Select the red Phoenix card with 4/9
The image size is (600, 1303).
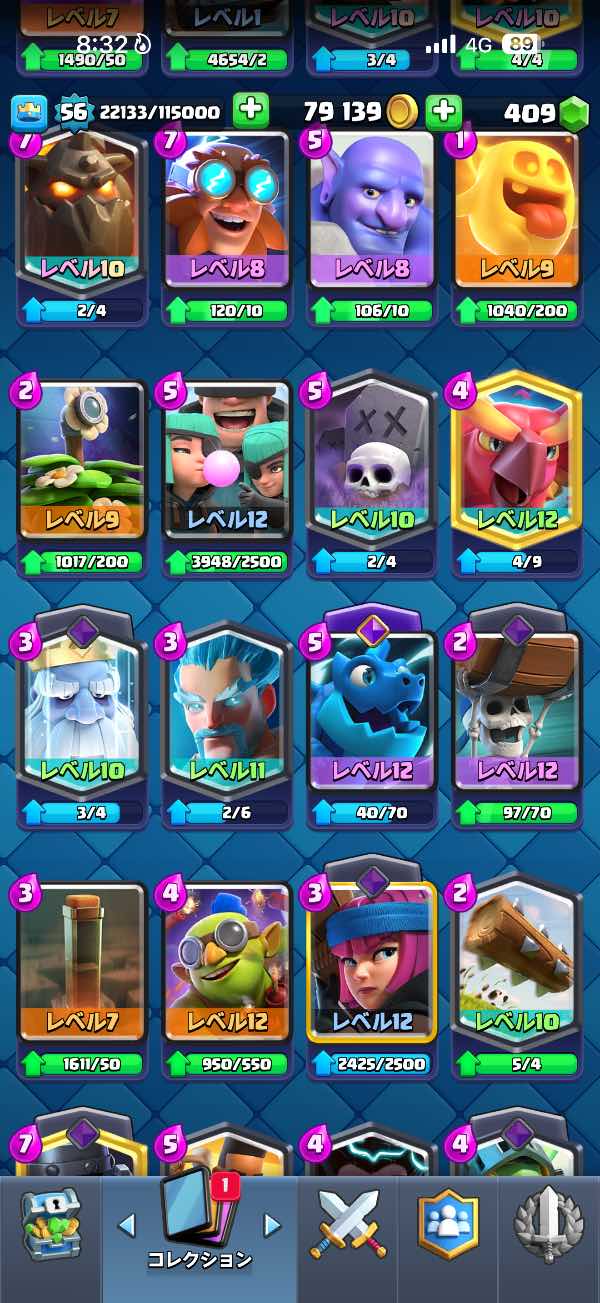516,474
